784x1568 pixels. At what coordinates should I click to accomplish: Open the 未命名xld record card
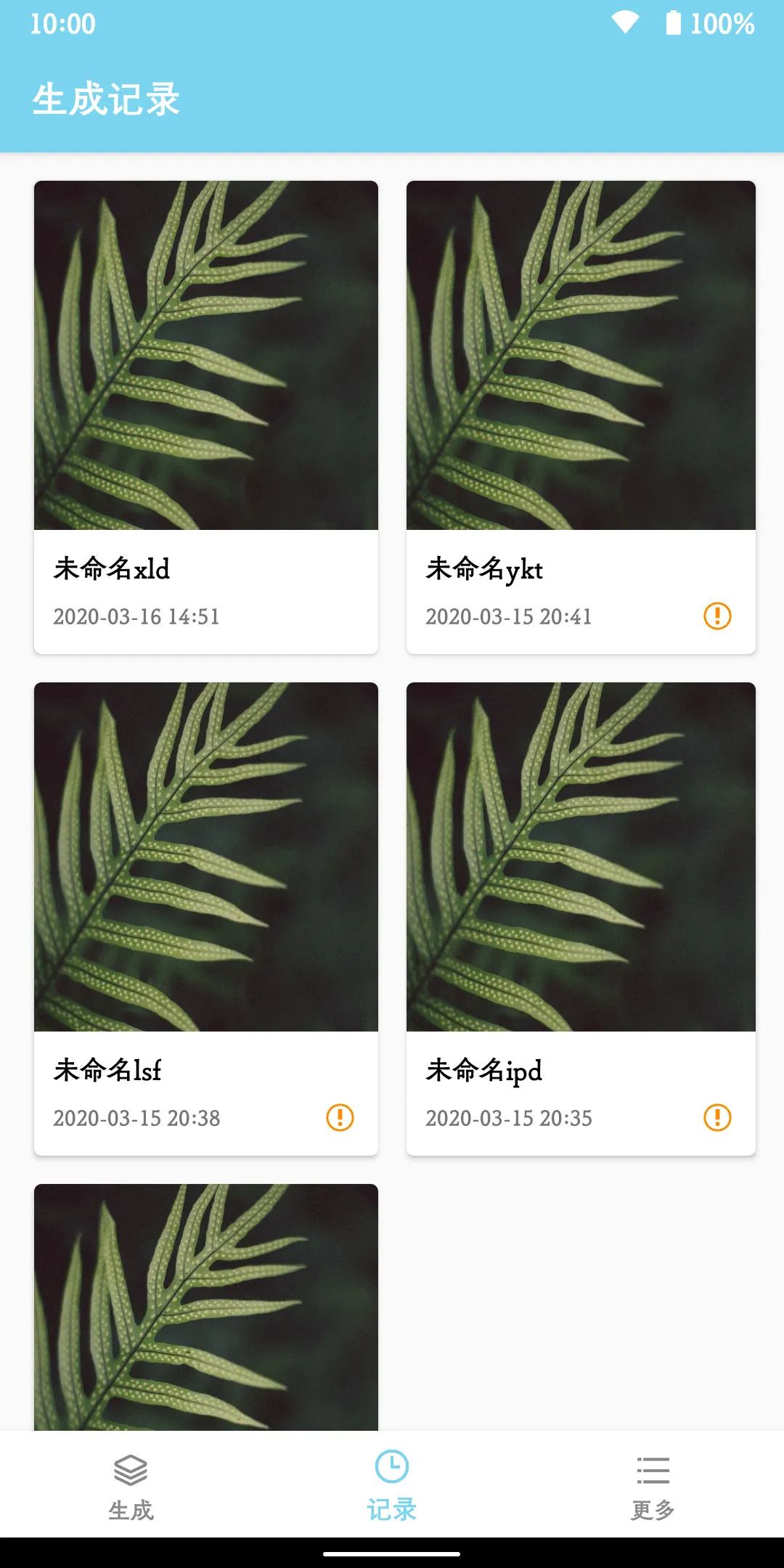point(206,417)
